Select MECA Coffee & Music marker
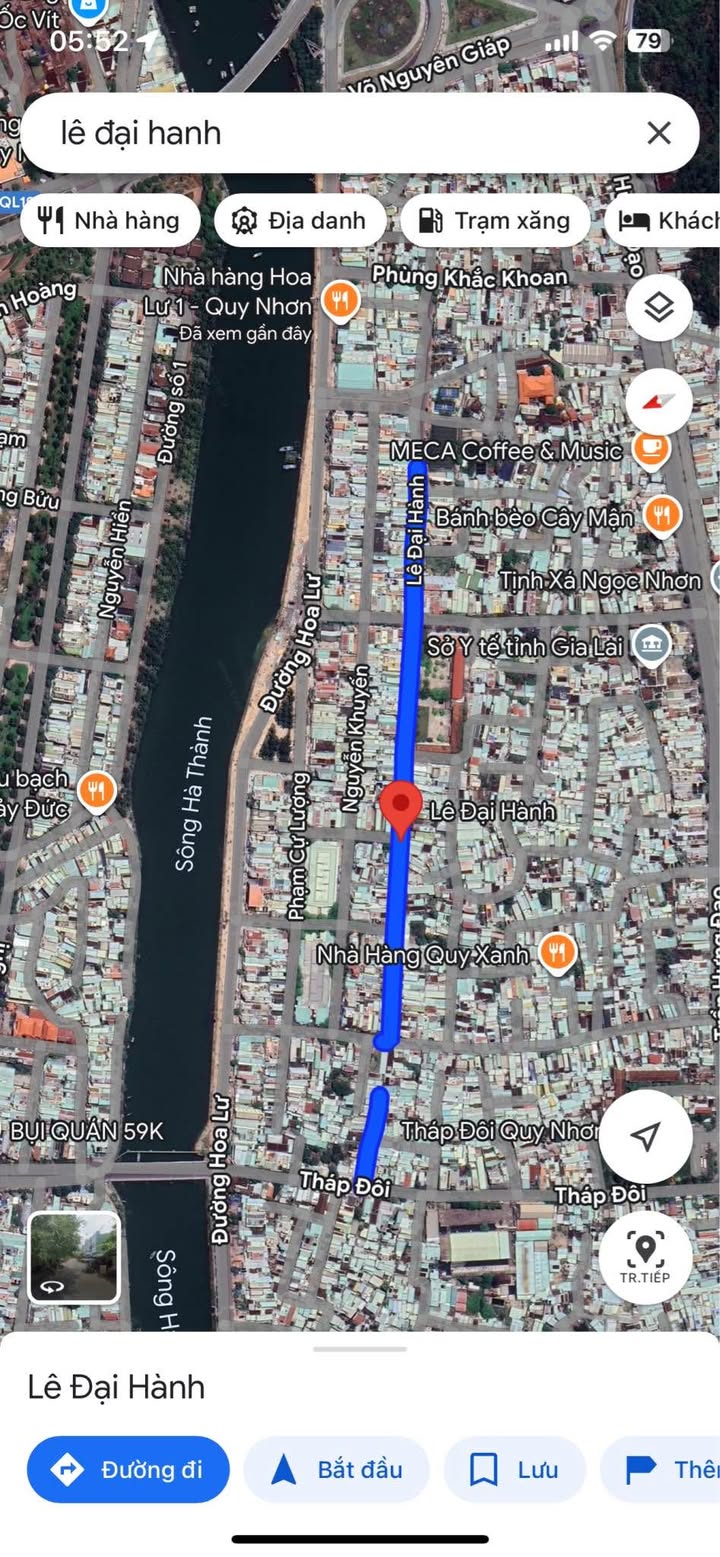 pyautogui.click(x=651, y=448)
